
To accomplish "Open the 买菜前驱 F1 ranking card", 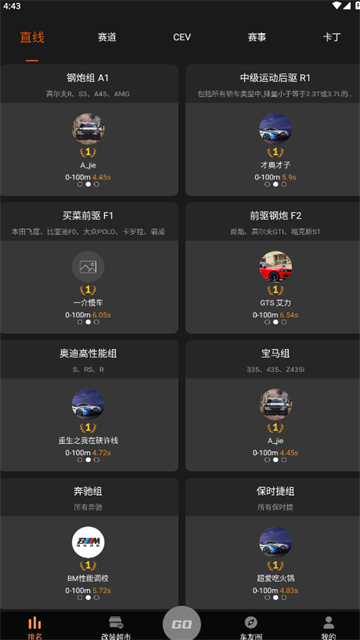I will tap(89, 268).
